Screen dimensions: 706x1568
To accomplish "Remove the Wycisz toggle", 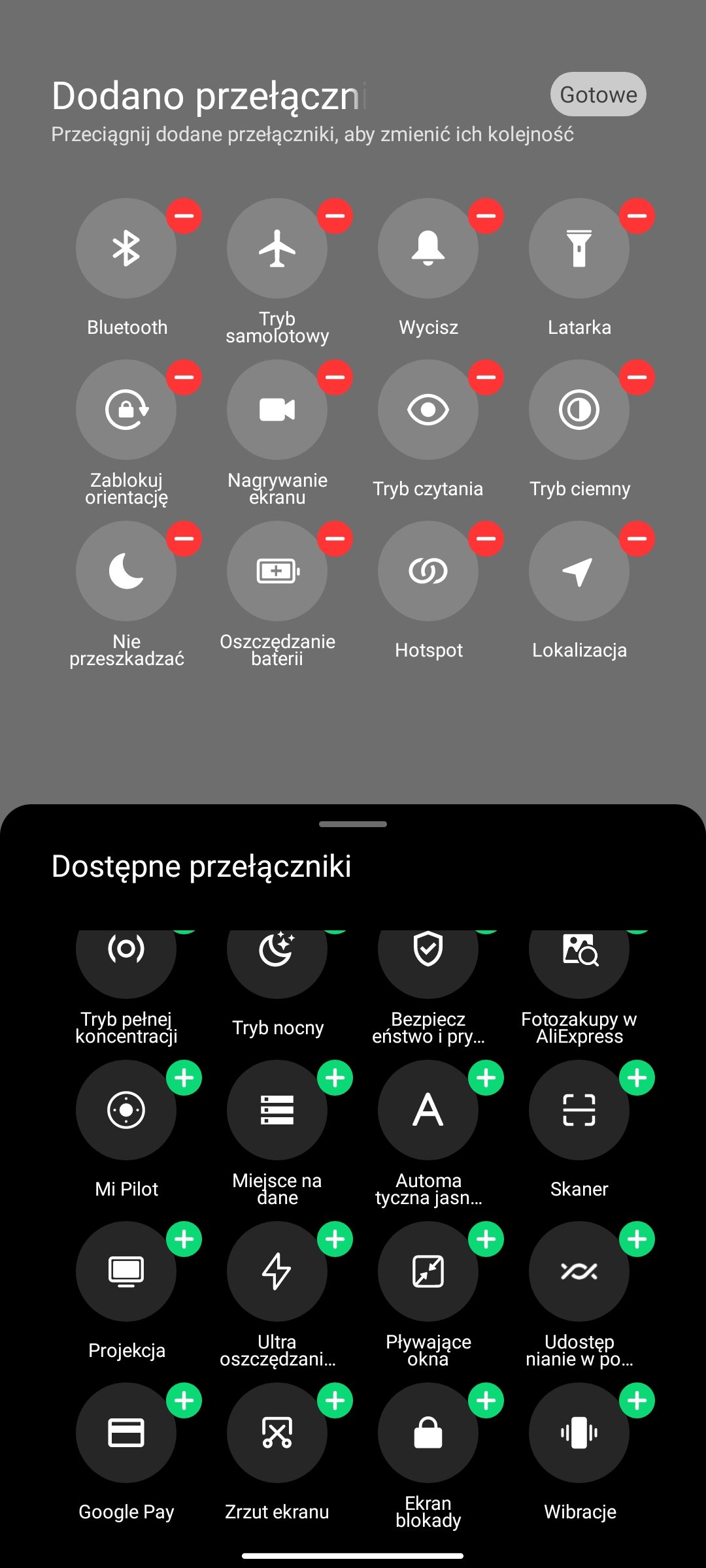I will [486, 216].
